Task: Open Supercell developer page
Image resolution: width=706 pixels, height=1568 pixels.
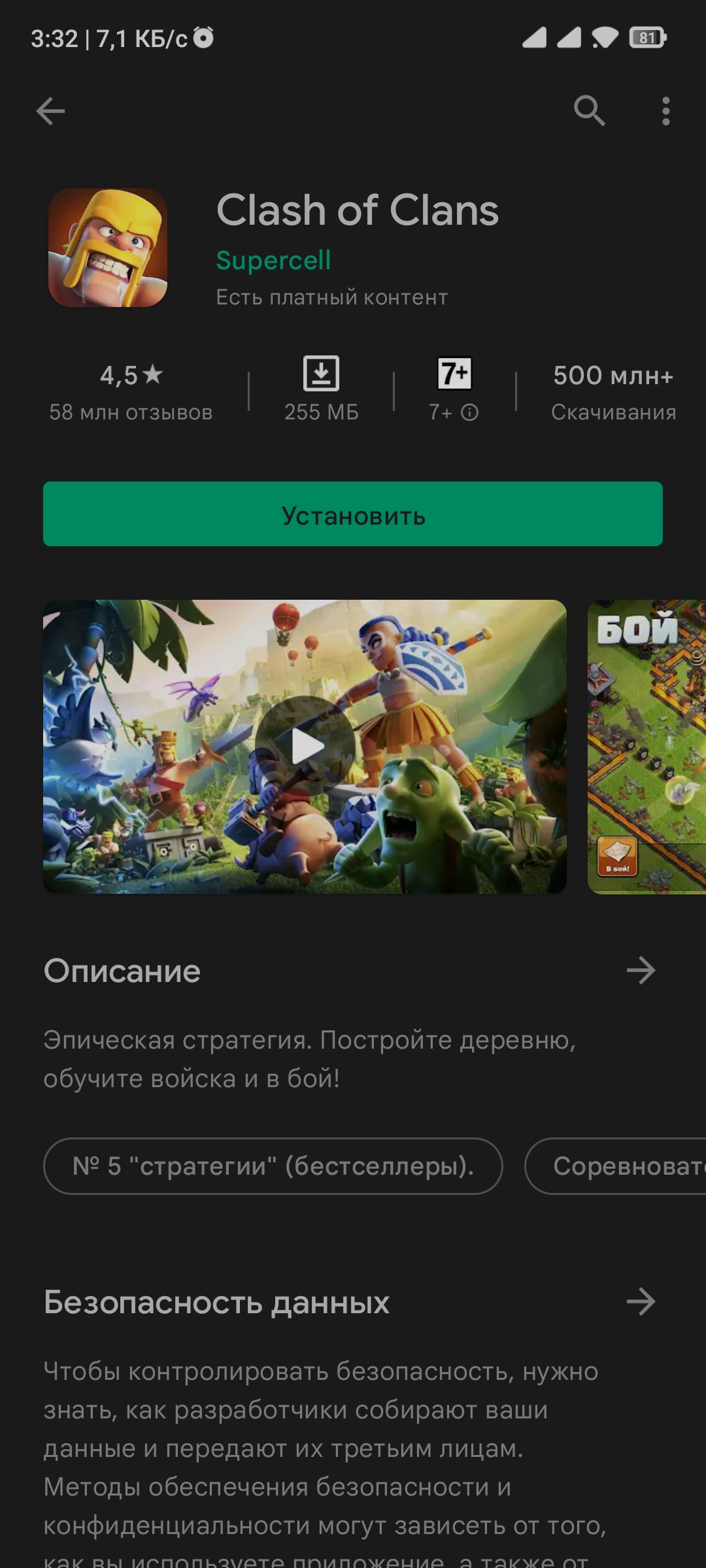Action: [x=273, y=260]
